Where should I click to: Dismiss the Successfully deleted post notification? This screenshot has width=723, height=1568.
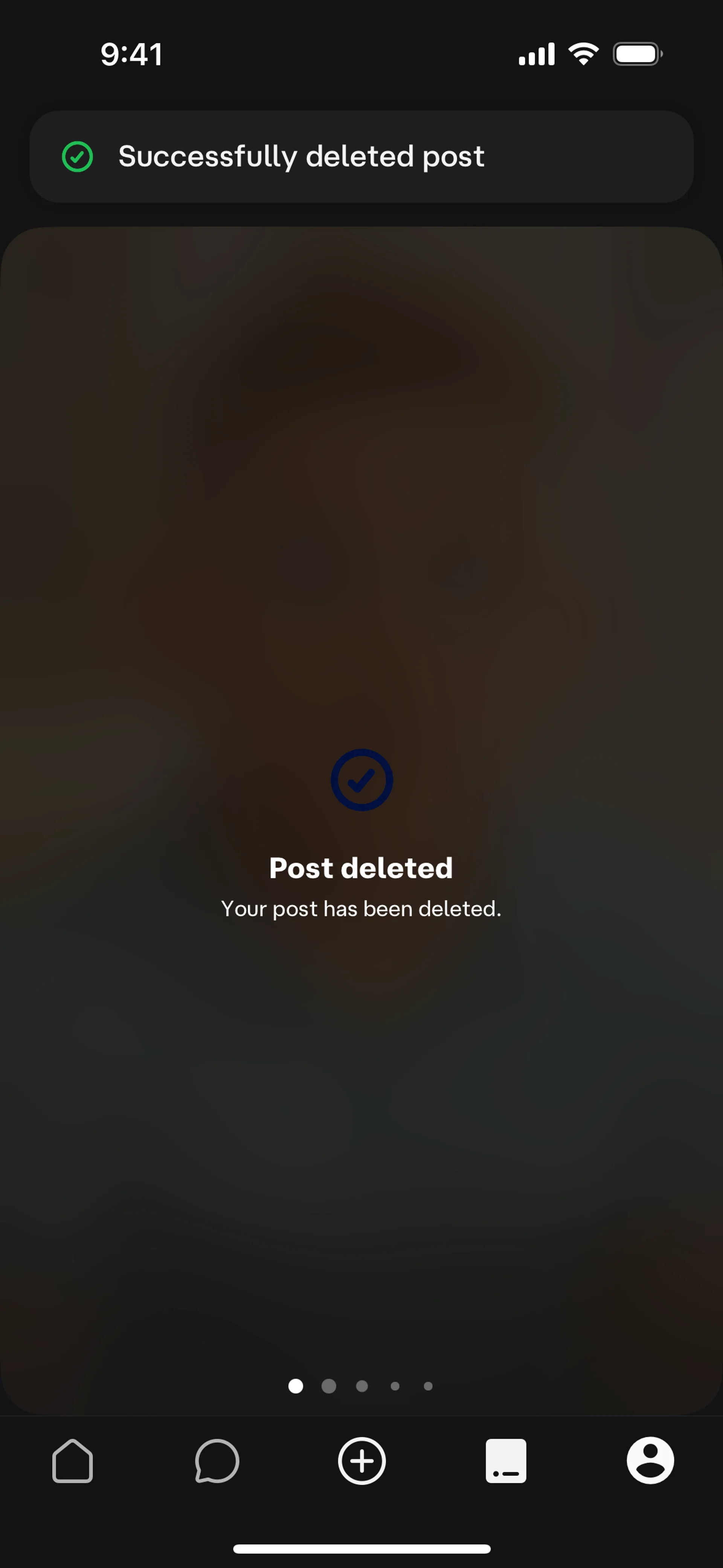pyautogui.click(x=361, y=156)
